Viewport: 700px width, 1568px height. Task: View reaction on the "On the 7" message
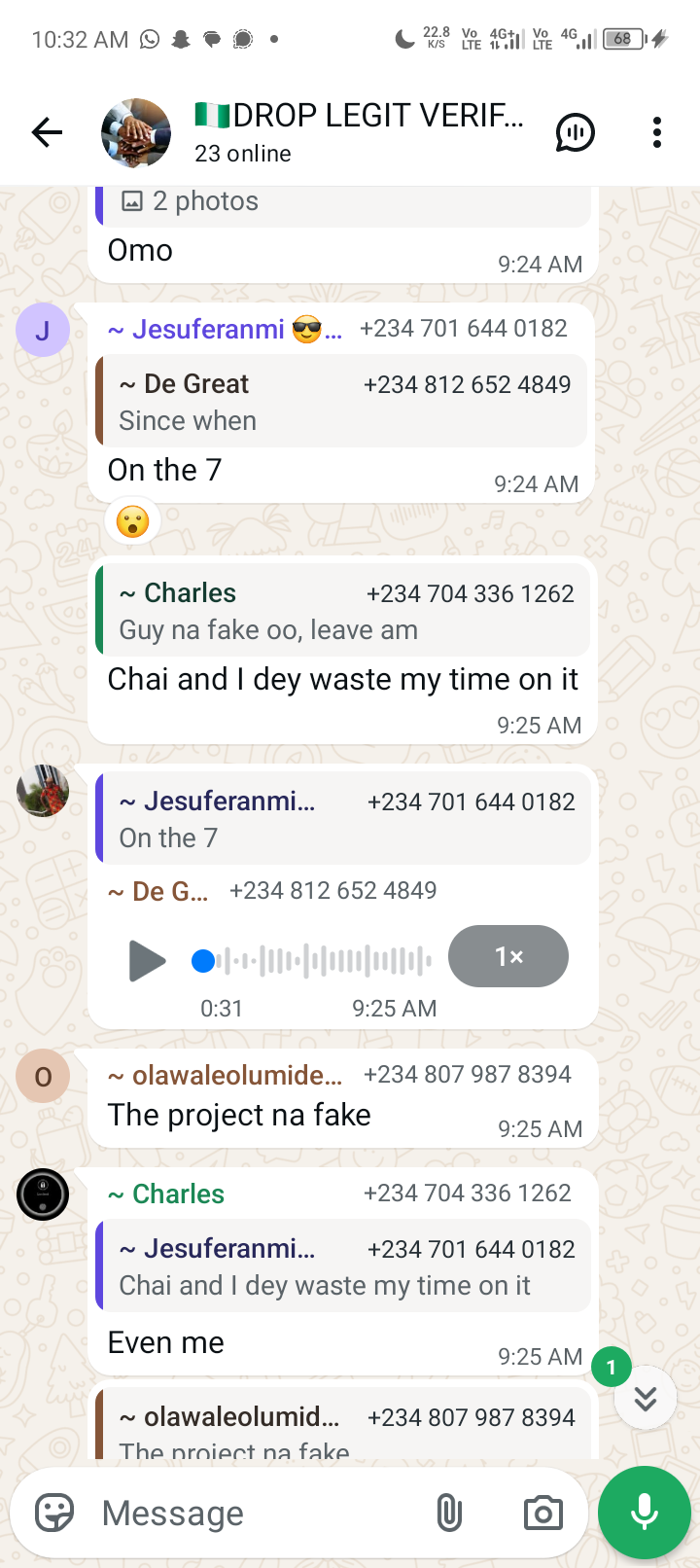point(133,522)
